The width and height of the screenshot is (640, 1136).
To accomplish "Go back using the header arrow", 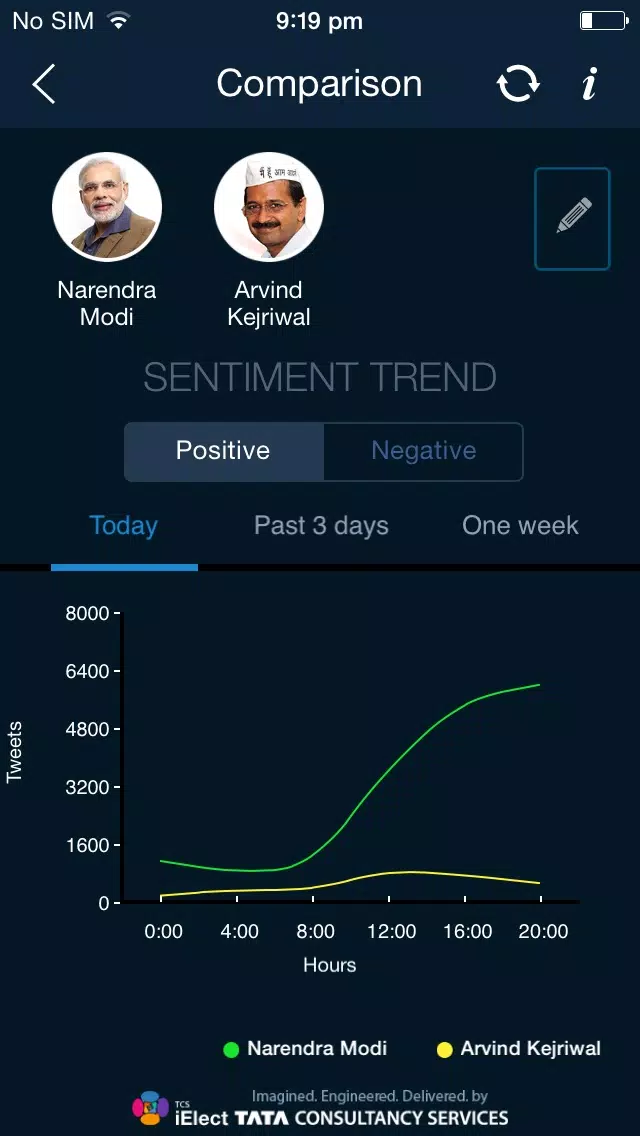I will click(x=43, y=84).
